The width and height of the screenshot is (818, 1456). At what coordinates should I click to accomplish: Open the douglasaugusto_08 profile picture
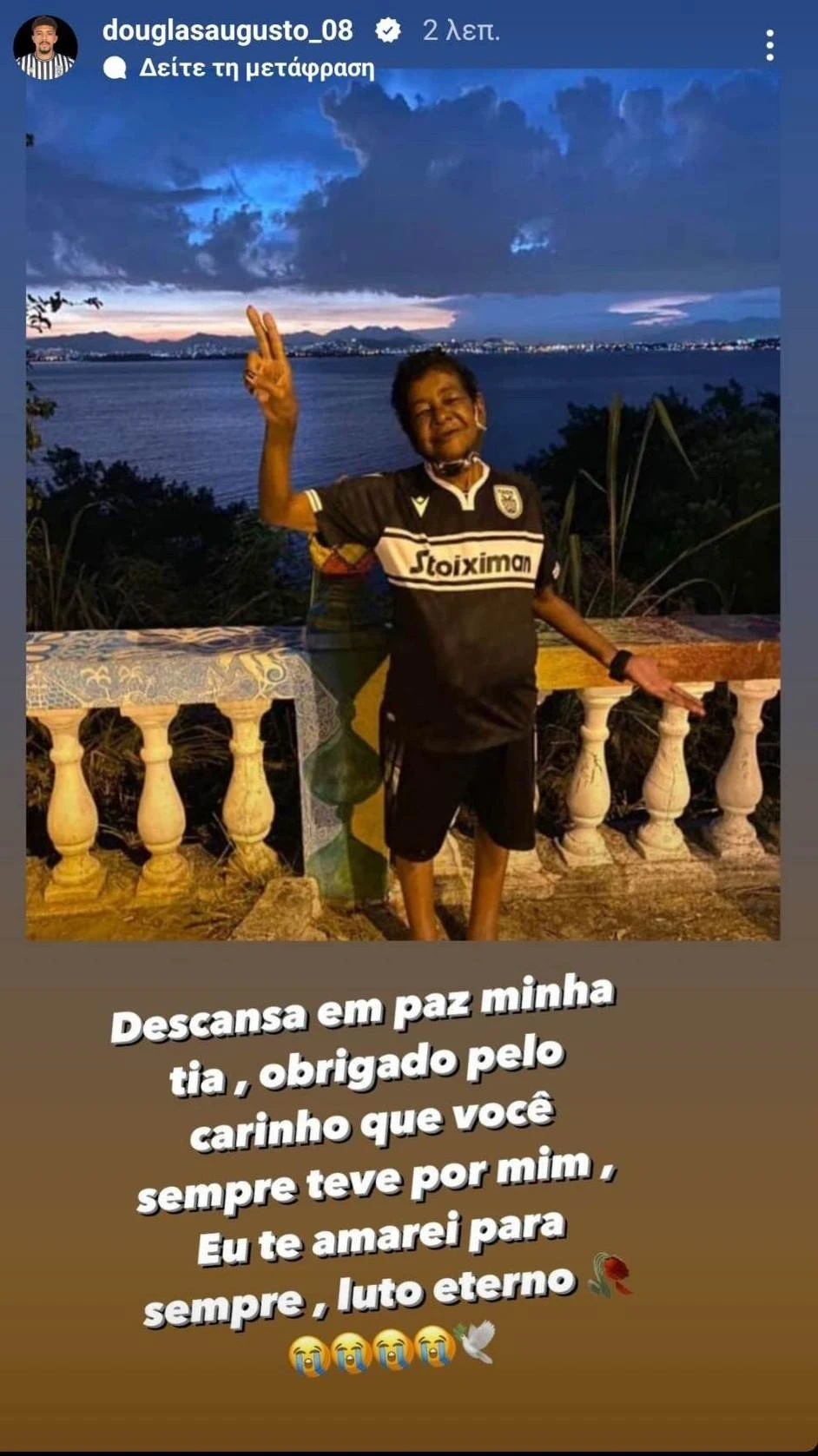(x=45, y=49)
